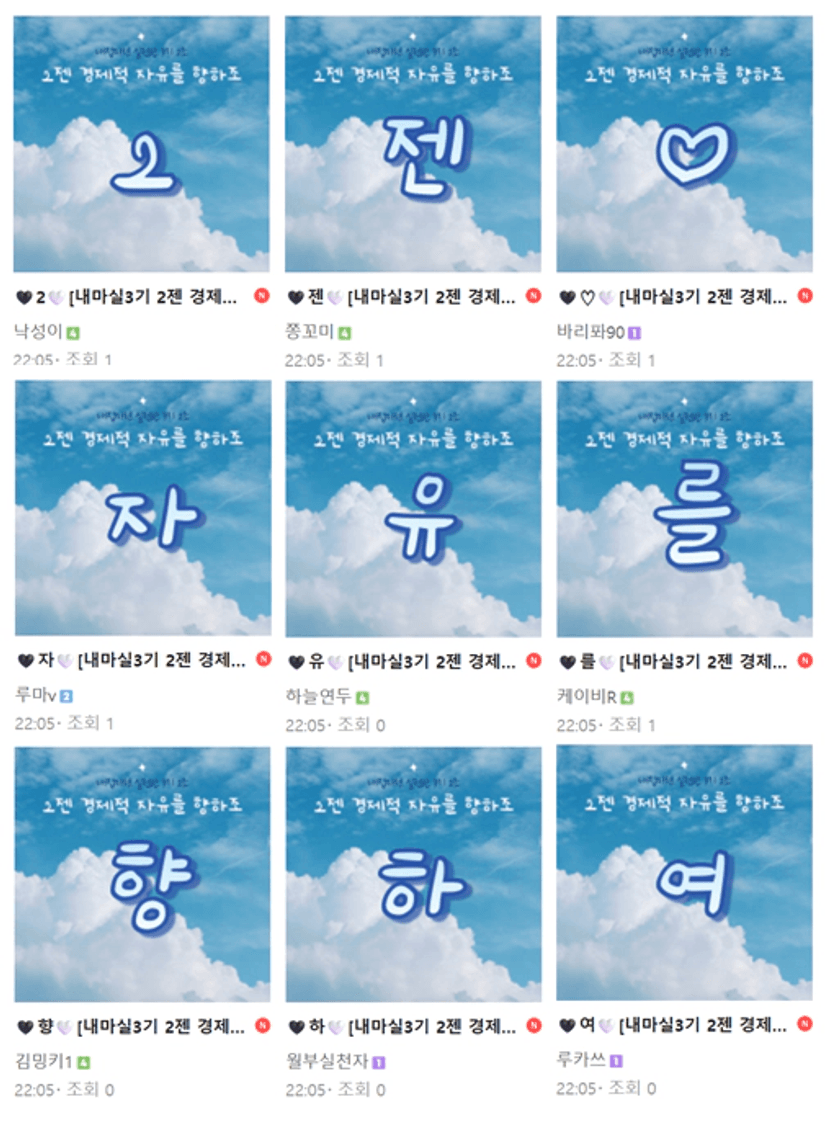This screenshot has width=827, height=1131.
Task: Open the post with the '젠' cloud image
Action: click(x=413, y=144)
